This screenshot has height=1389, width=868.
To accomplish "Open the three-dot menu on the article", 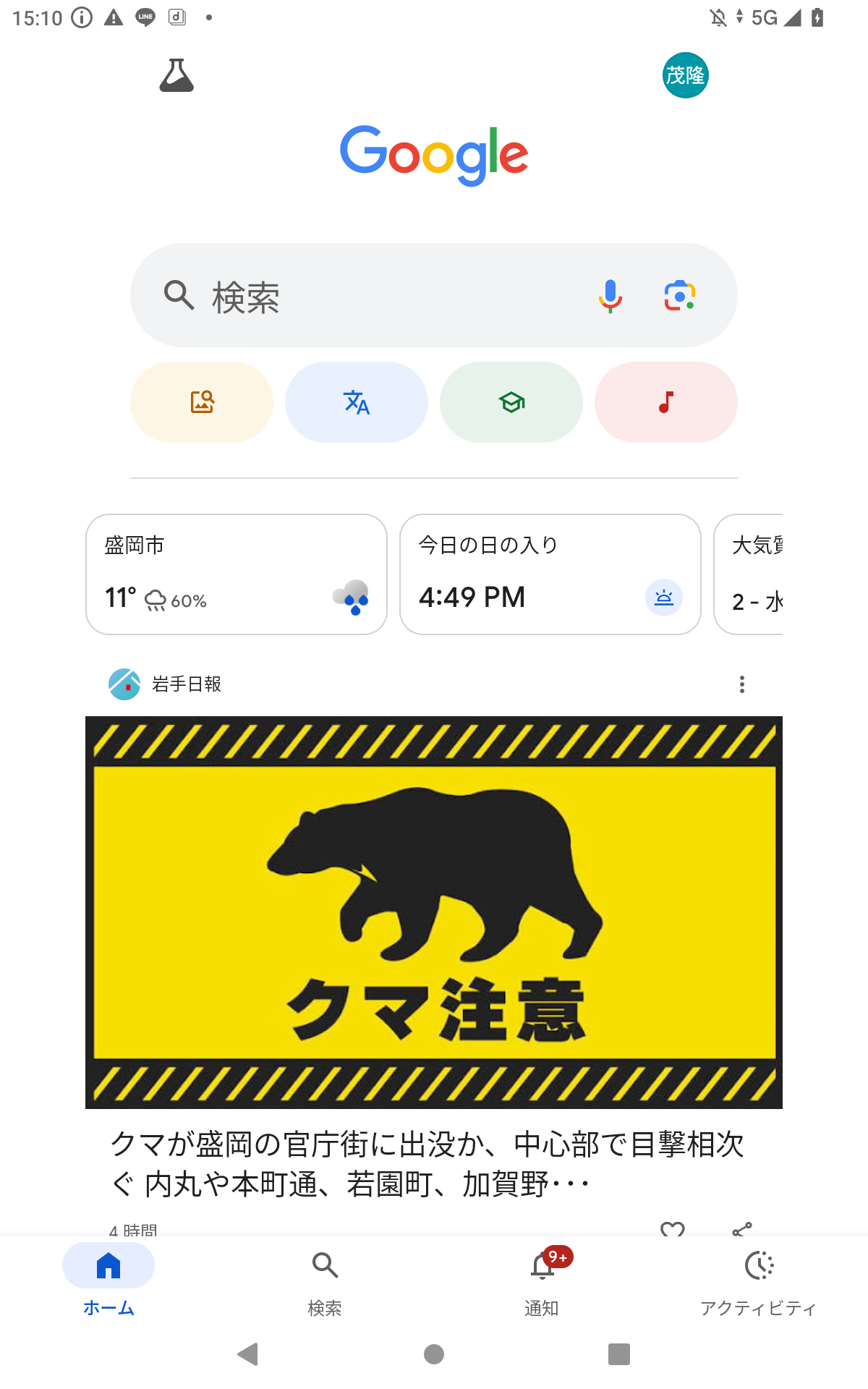I will (x=741, y=684).
